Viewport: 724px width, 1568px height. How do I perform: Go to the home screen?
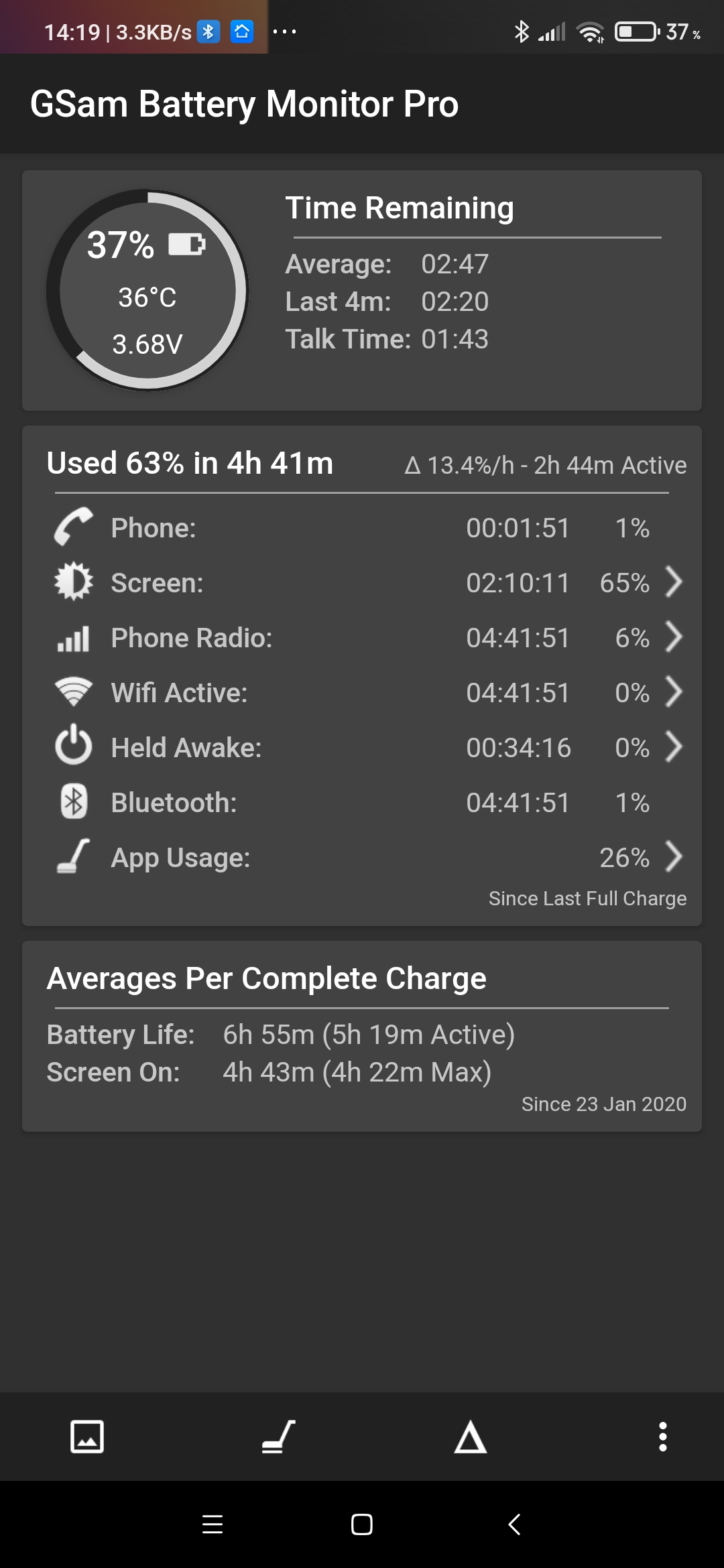click(362, 1524)
